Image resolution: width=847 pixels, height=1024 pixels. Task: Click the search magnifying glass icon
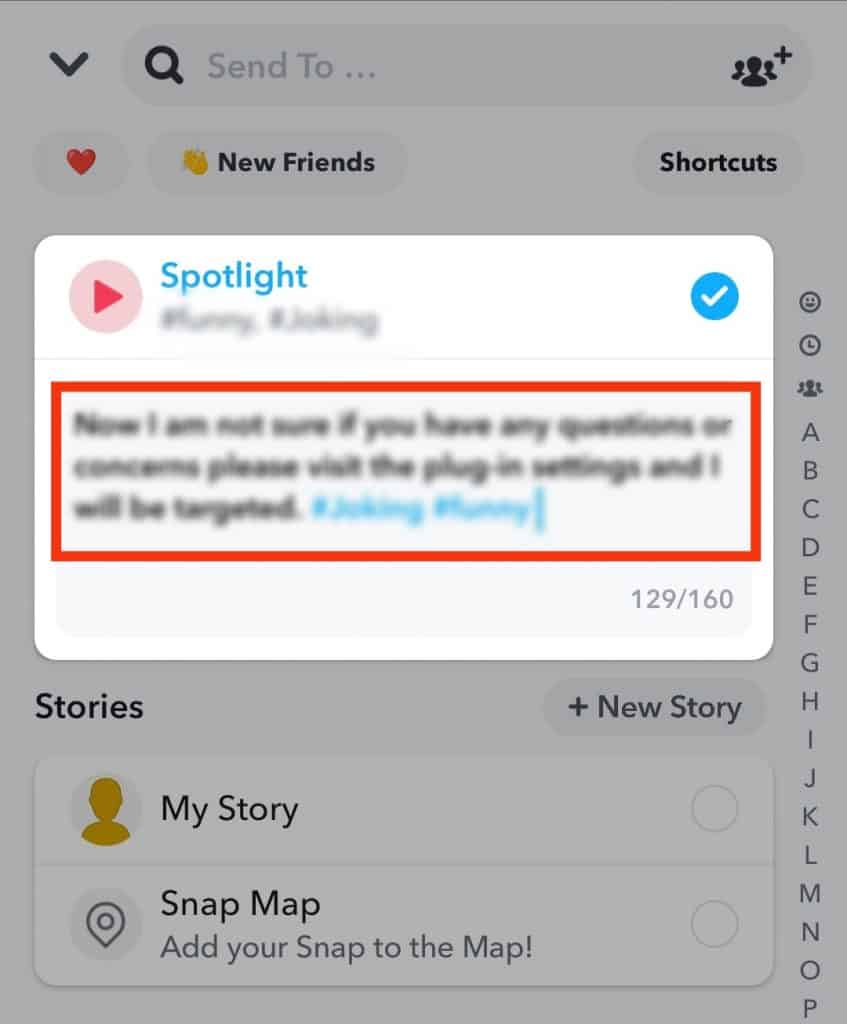(162, 66)
